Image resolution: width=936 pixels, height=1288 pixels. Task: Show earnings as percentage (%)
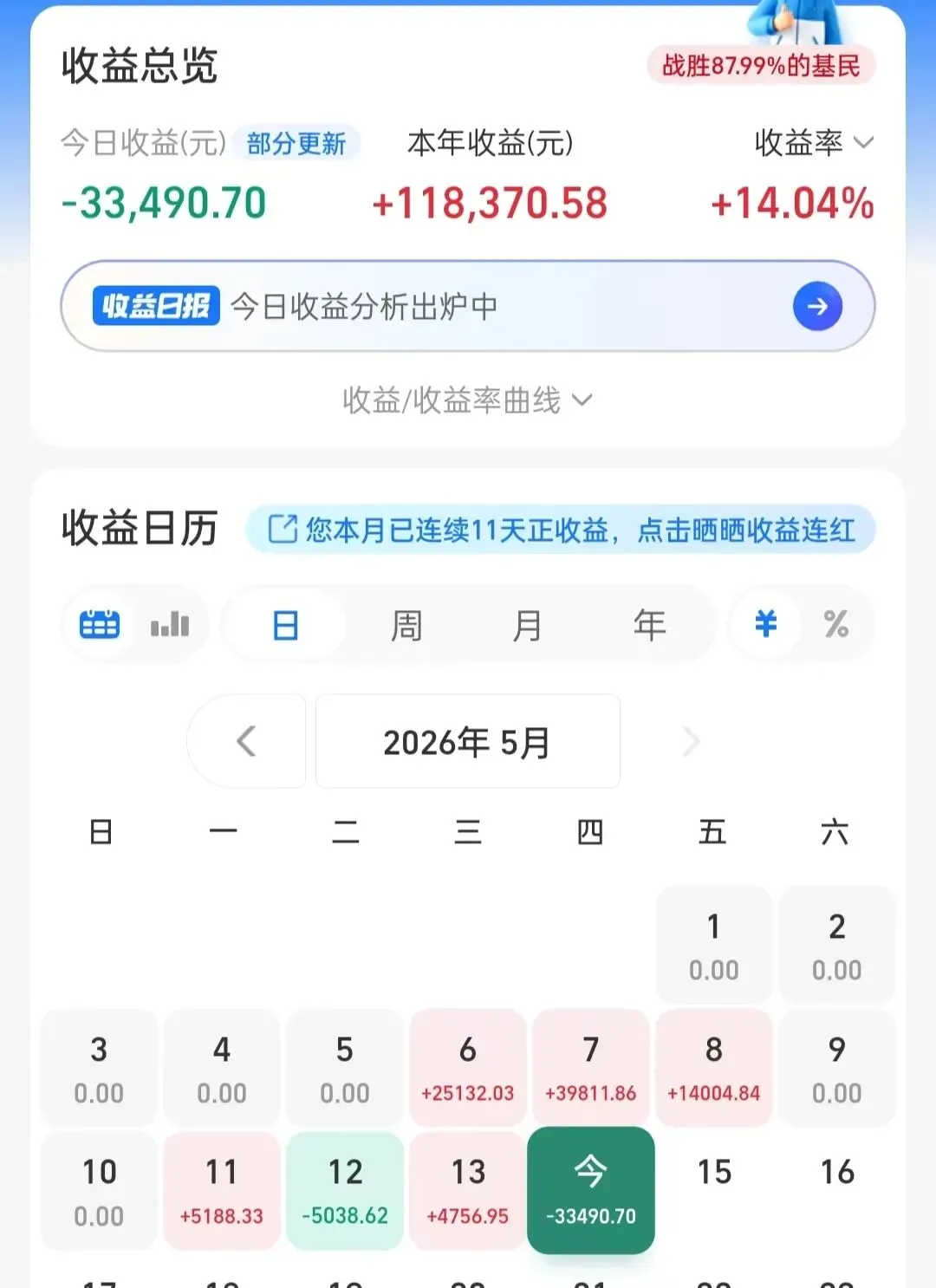pos(836,624)
